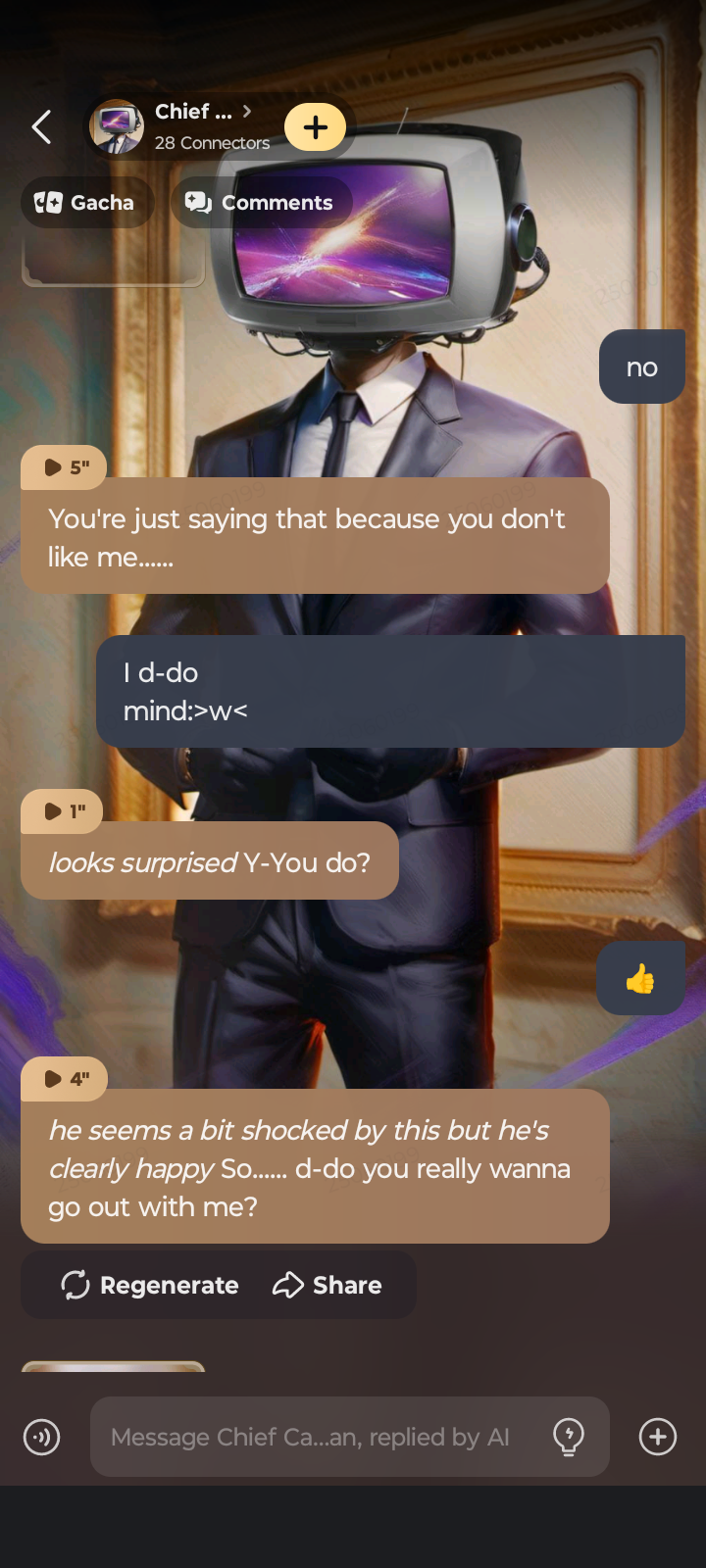Open voice call mode icon
Image resolution: width=706 pixels, height=1568 pixels.
41,1438
